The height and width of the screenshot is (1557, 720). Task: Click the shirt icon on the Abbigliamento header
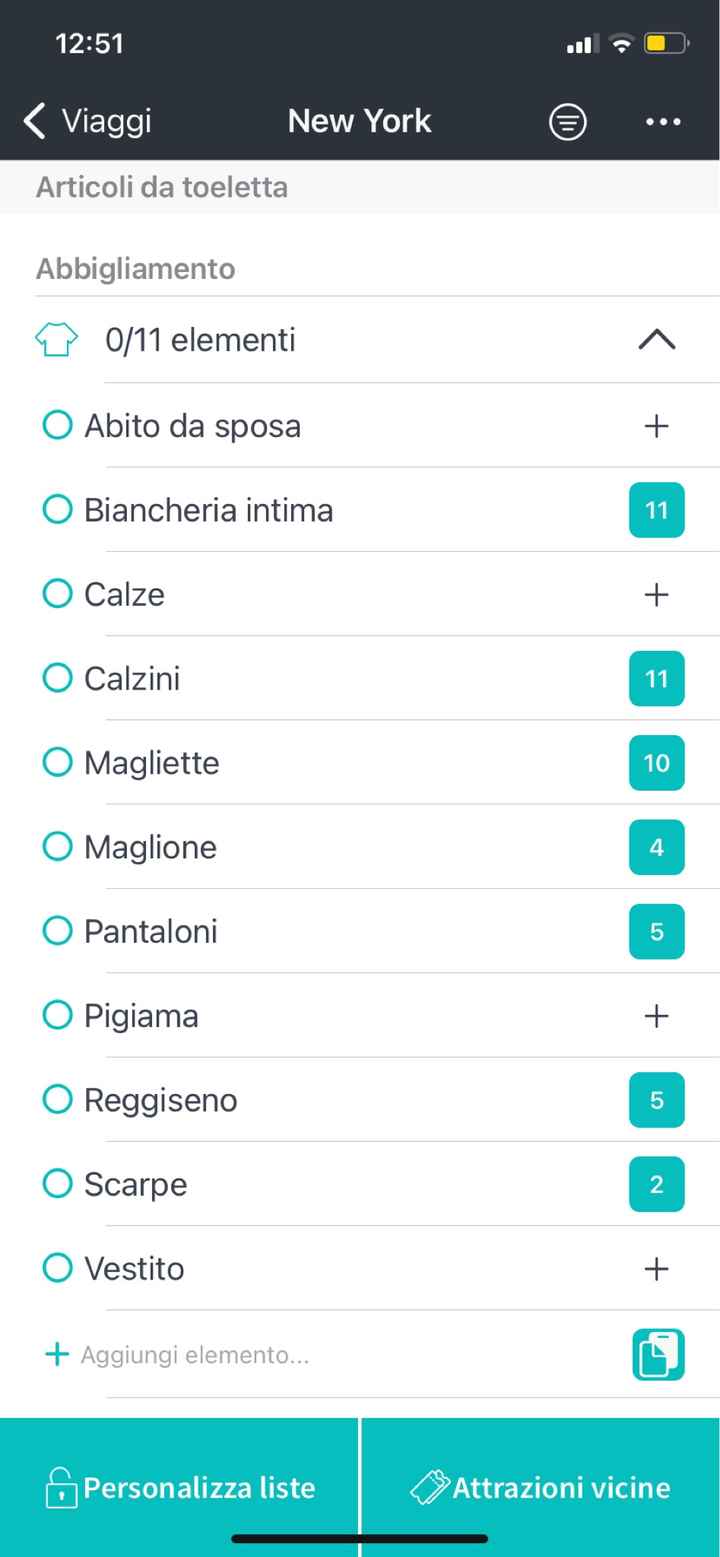point(57,339)
